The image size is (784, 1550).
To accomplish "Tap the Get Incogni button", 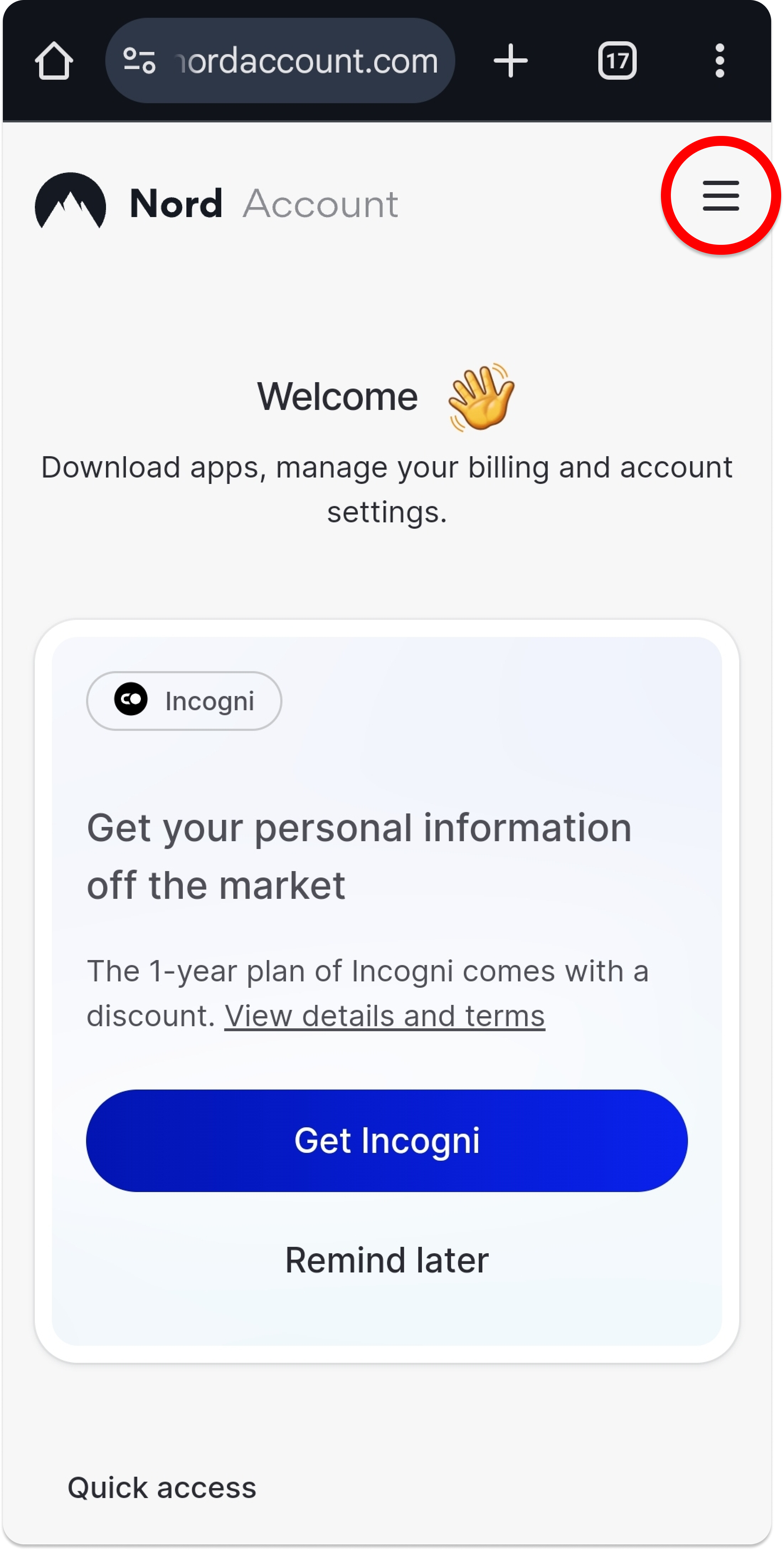I will pyautogui.click(x=386, y=1140).
